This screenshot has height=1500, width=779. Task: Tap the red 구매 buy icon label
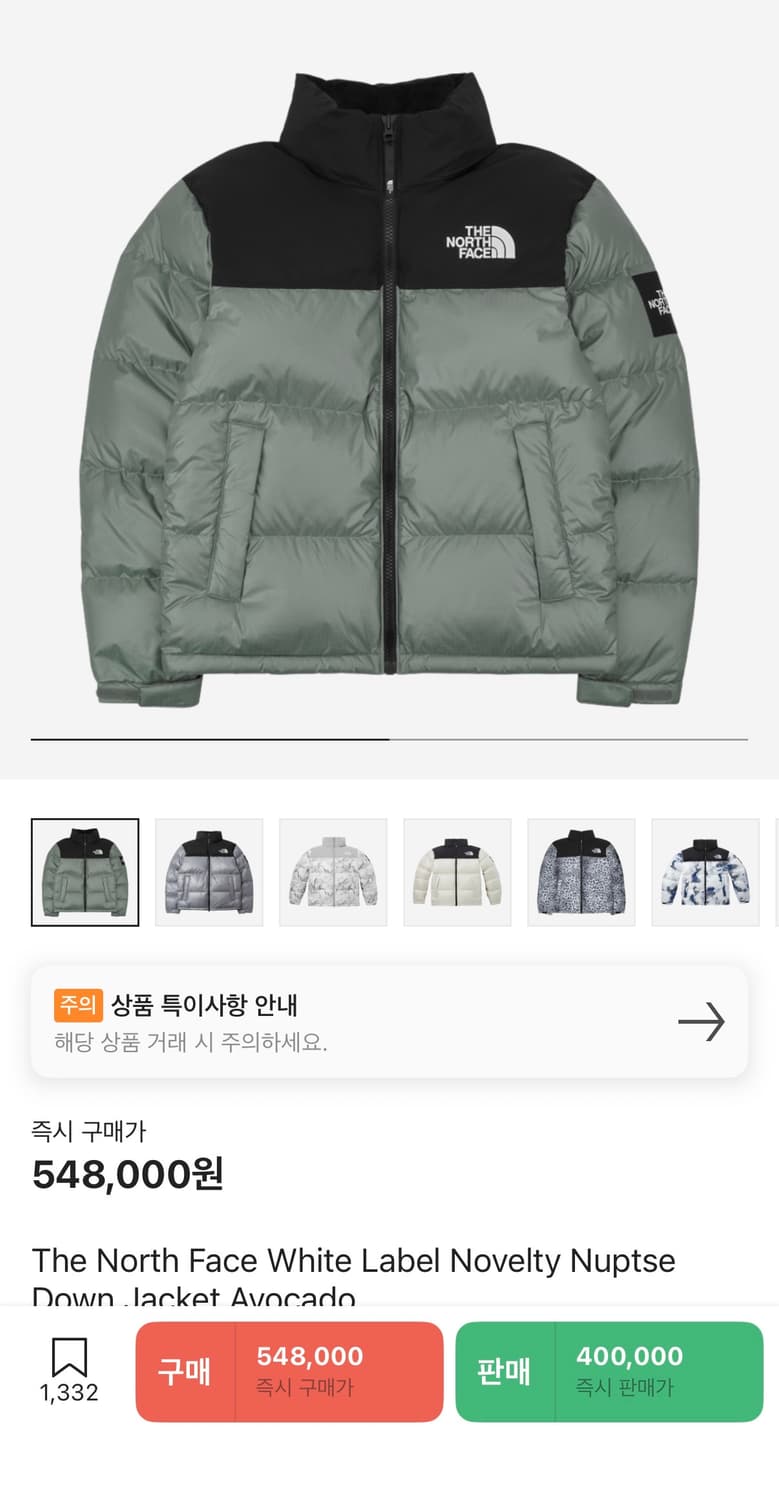coord(183,1371)
